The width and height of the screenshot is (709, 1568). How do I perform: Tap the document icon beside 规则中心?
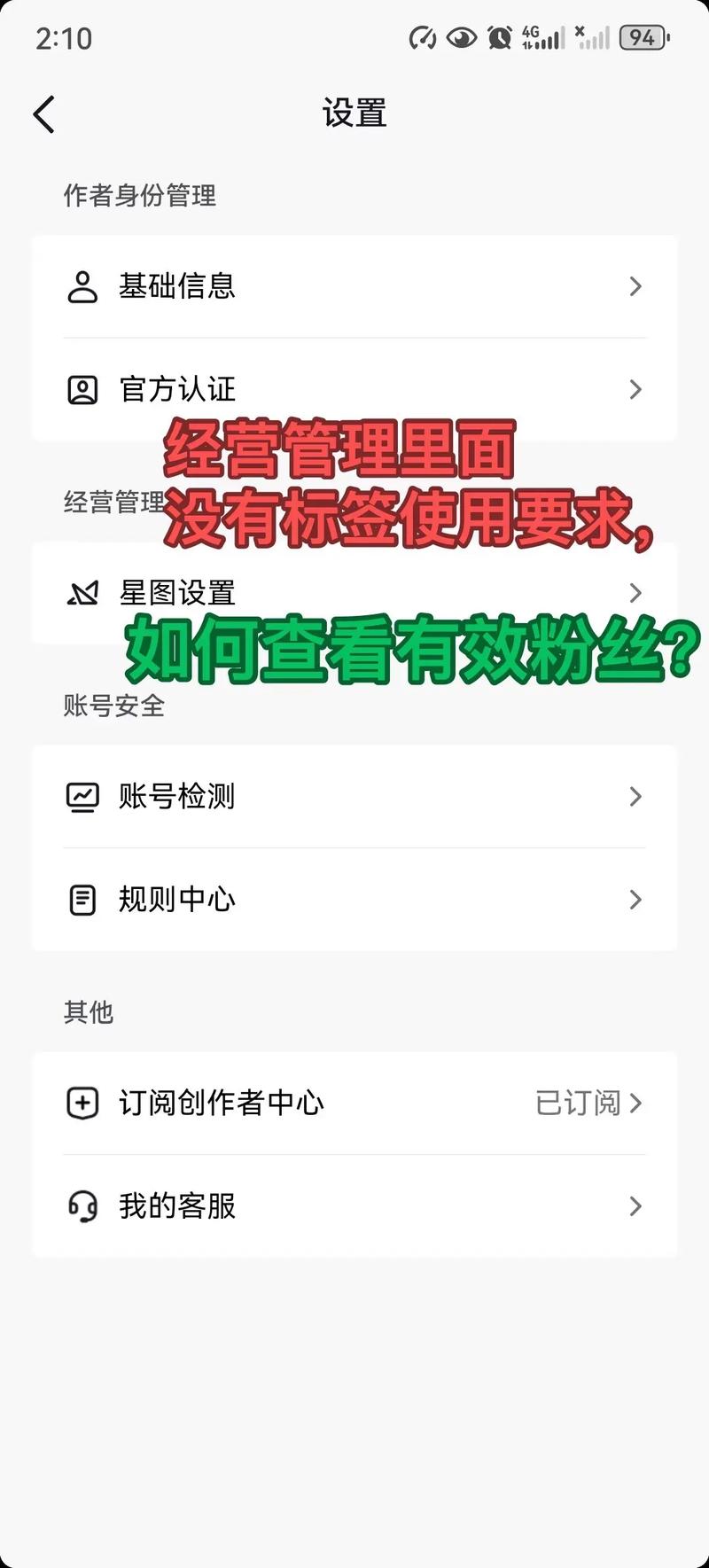point(82,900)
